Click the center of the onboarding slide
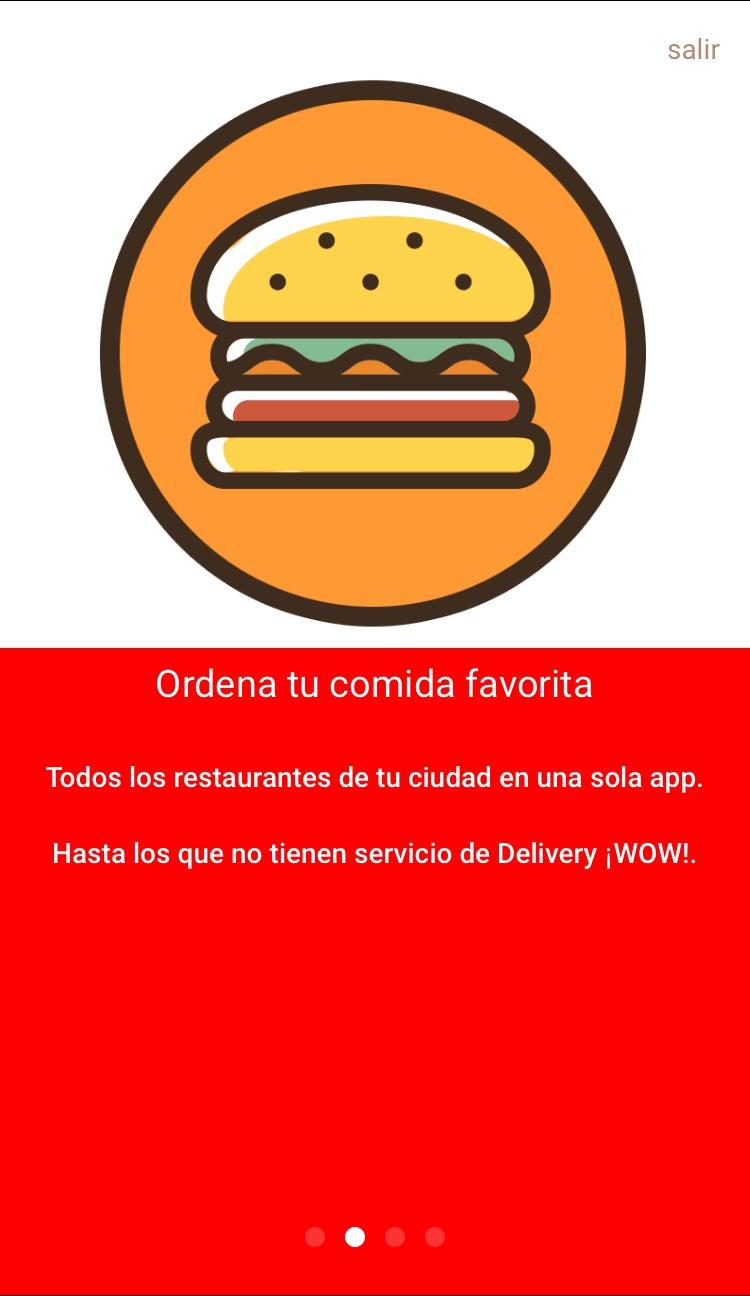 (375, 648)
